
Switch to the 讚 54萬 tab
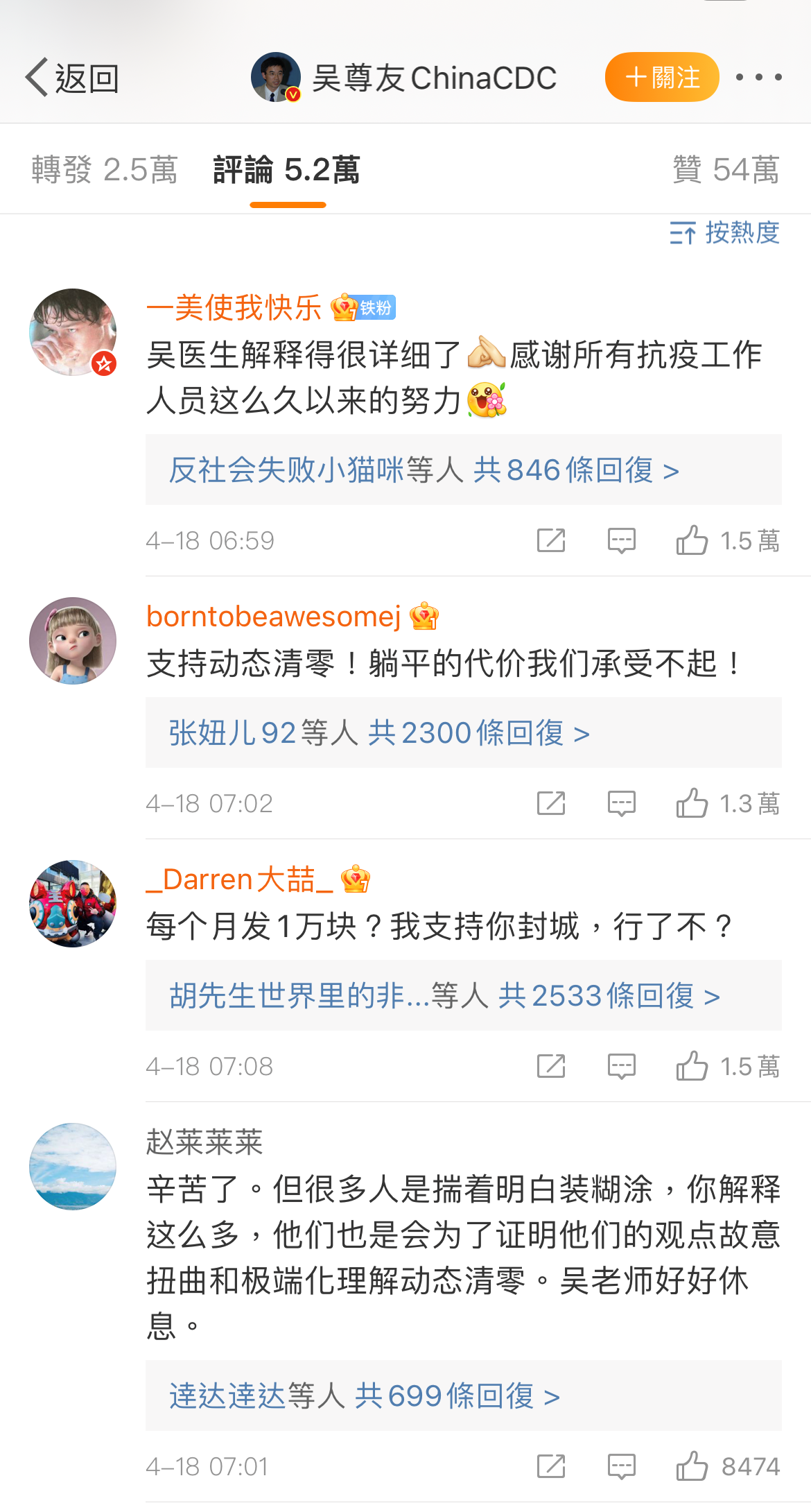[726, 170]
